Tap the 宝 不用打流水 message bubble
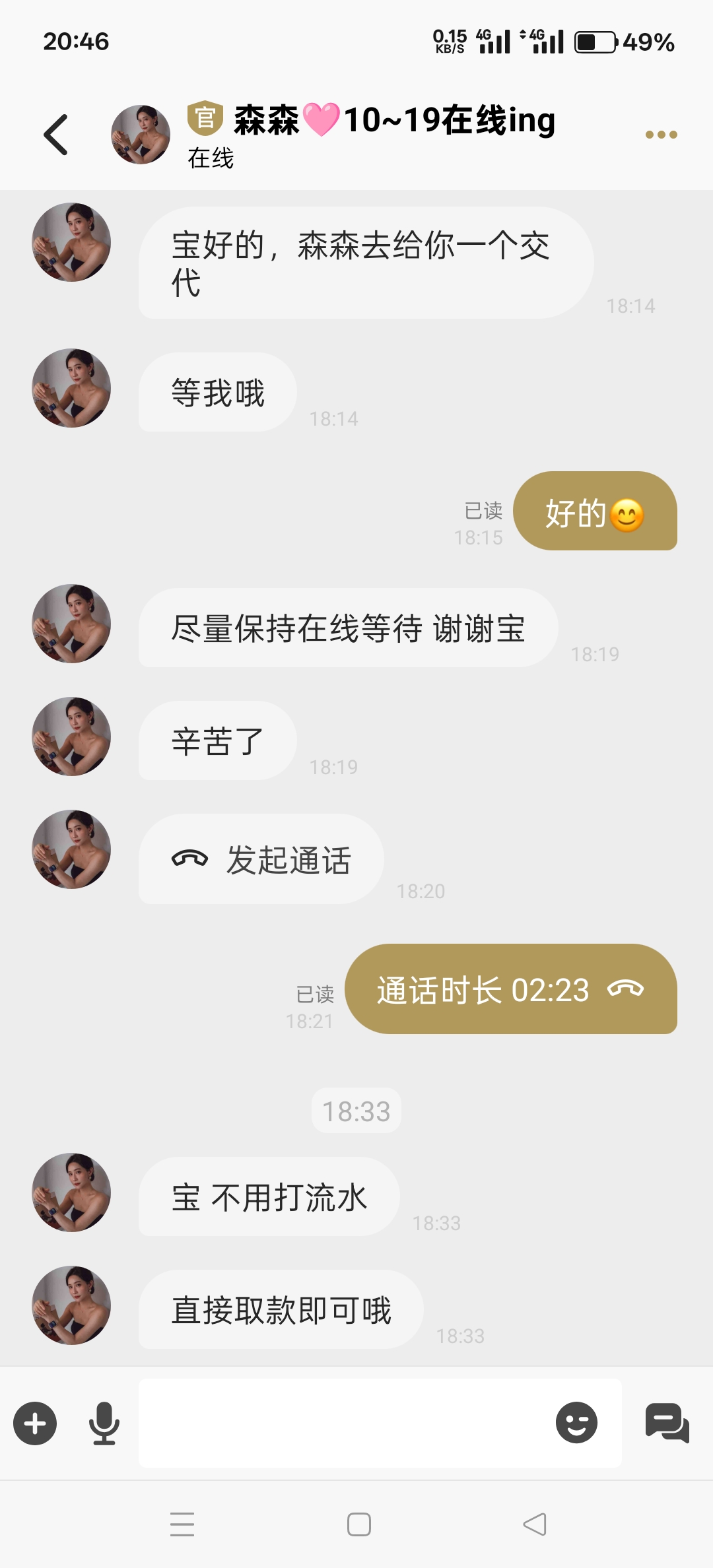Image resolution: width=713 pixels, height=1568 pixels. 267,1196
